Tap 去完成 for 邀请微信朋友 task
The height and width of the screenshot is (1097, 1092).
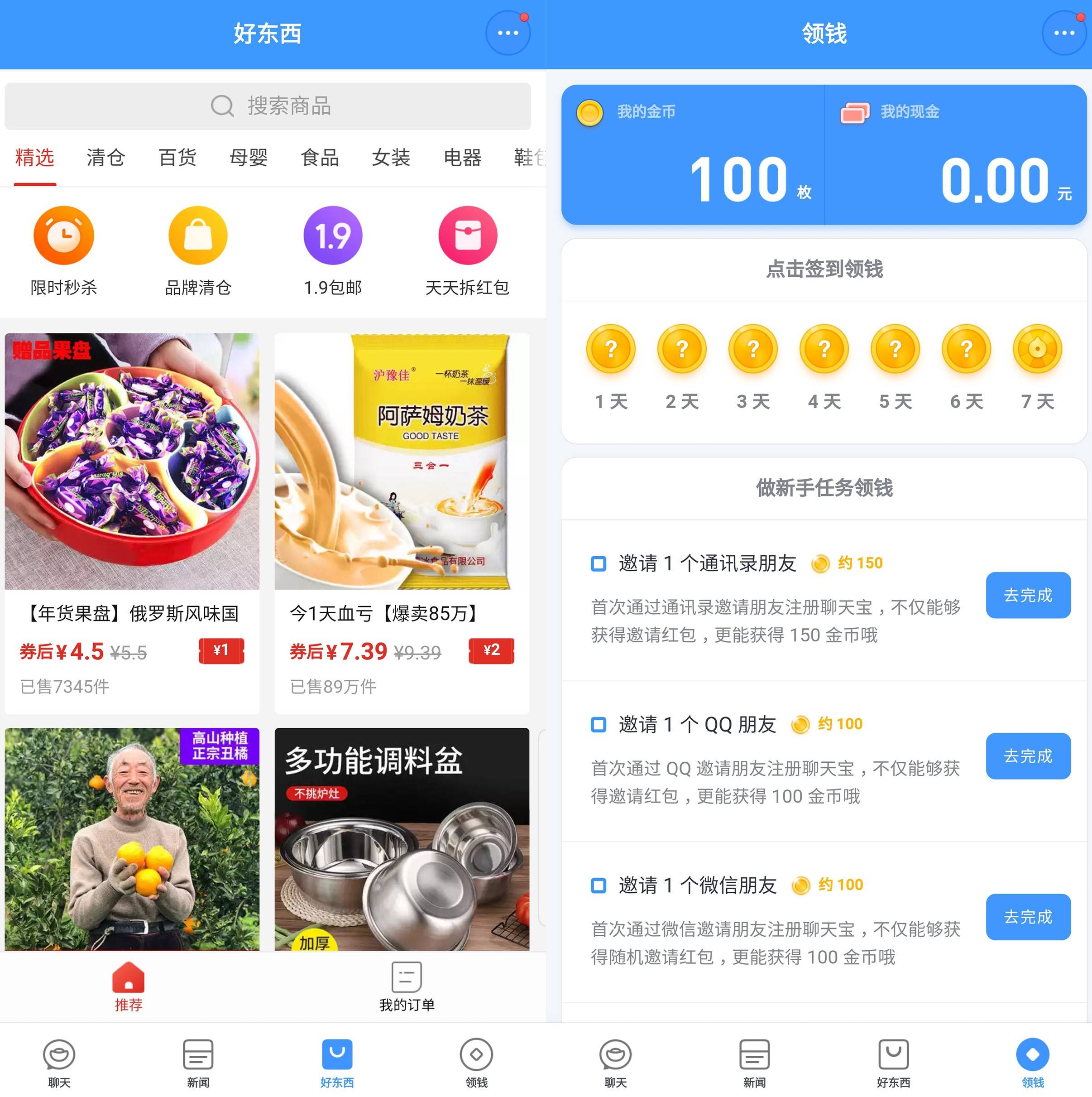pyautogui.click(x=1028, y=916)
